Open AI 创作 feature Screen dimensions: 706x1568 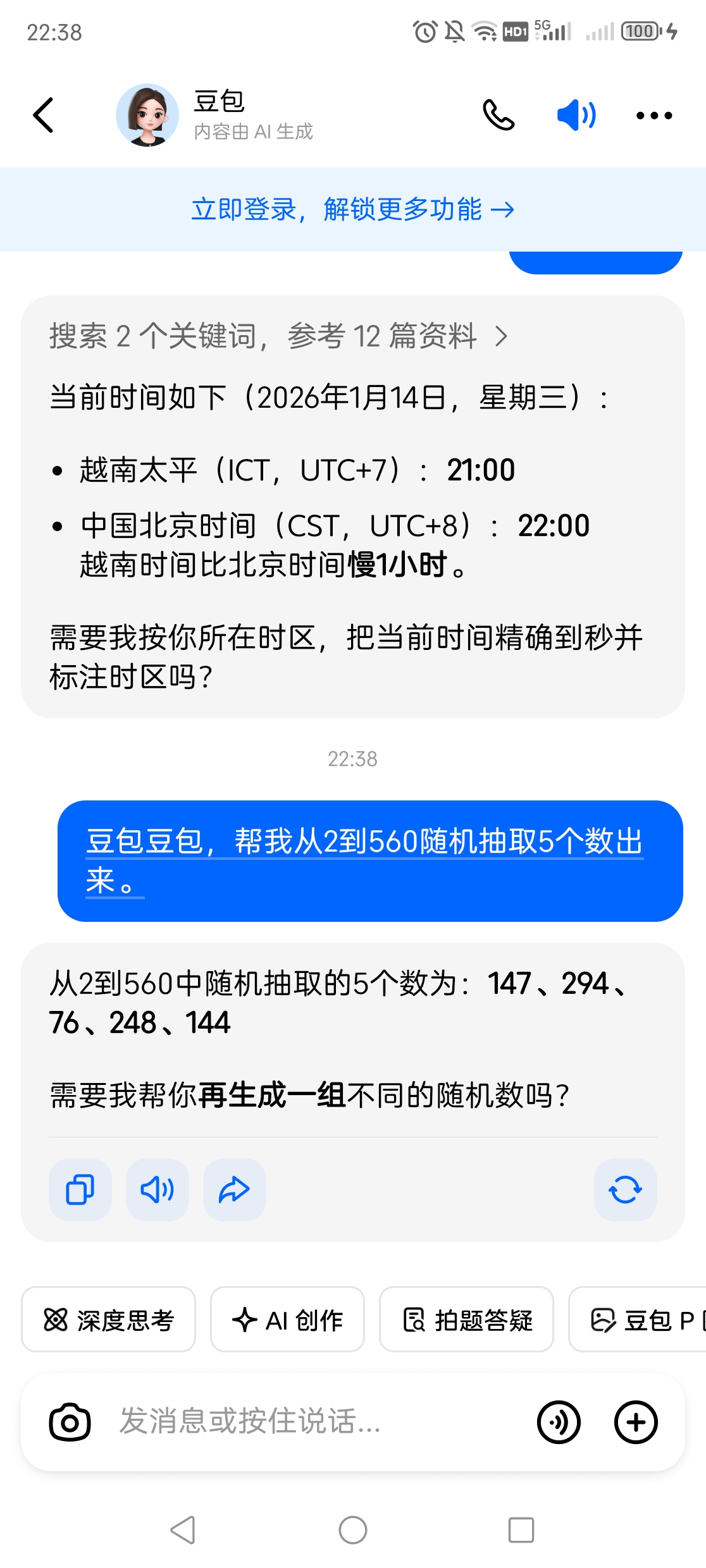coord(287,1320)
